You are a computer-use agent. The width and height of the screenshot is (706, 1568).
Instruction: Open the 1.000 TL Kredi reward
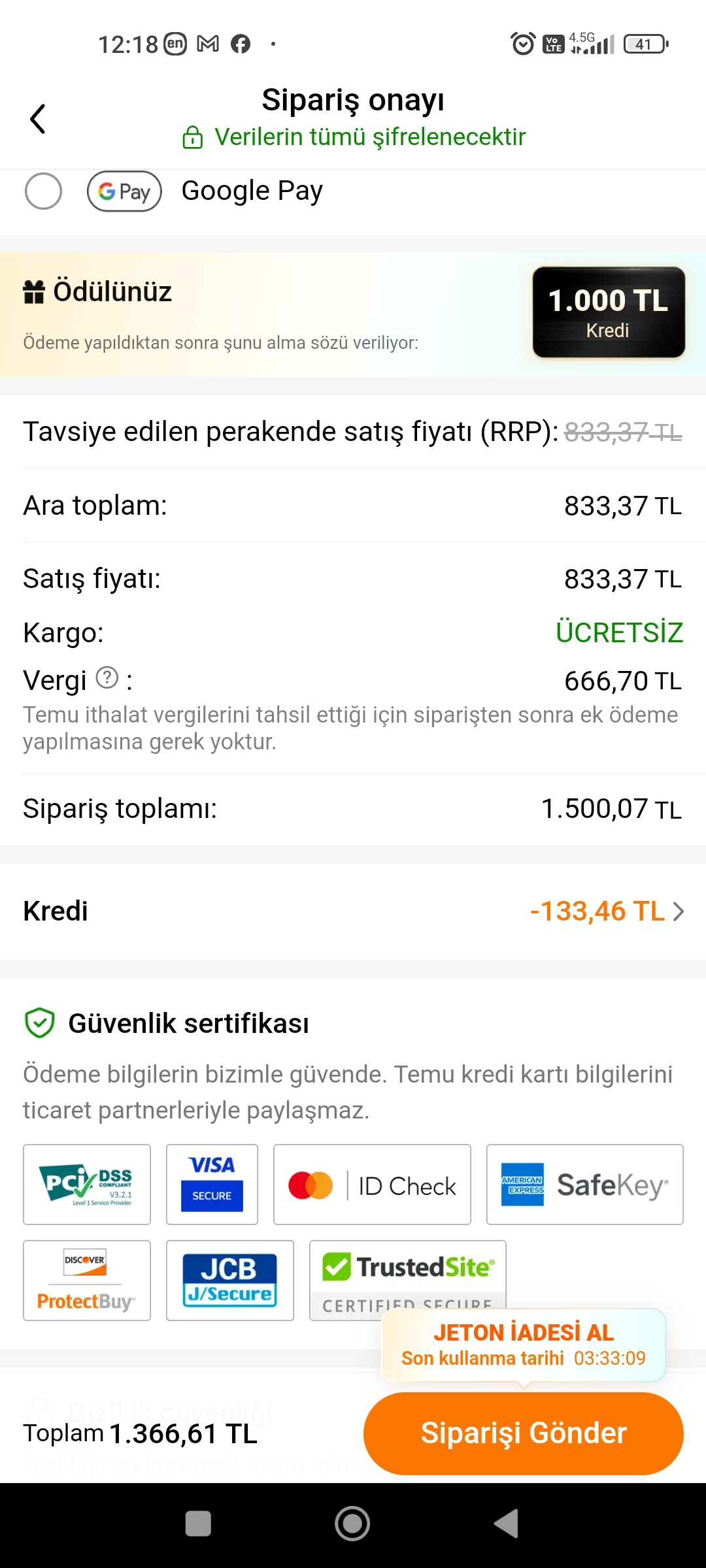608,312
